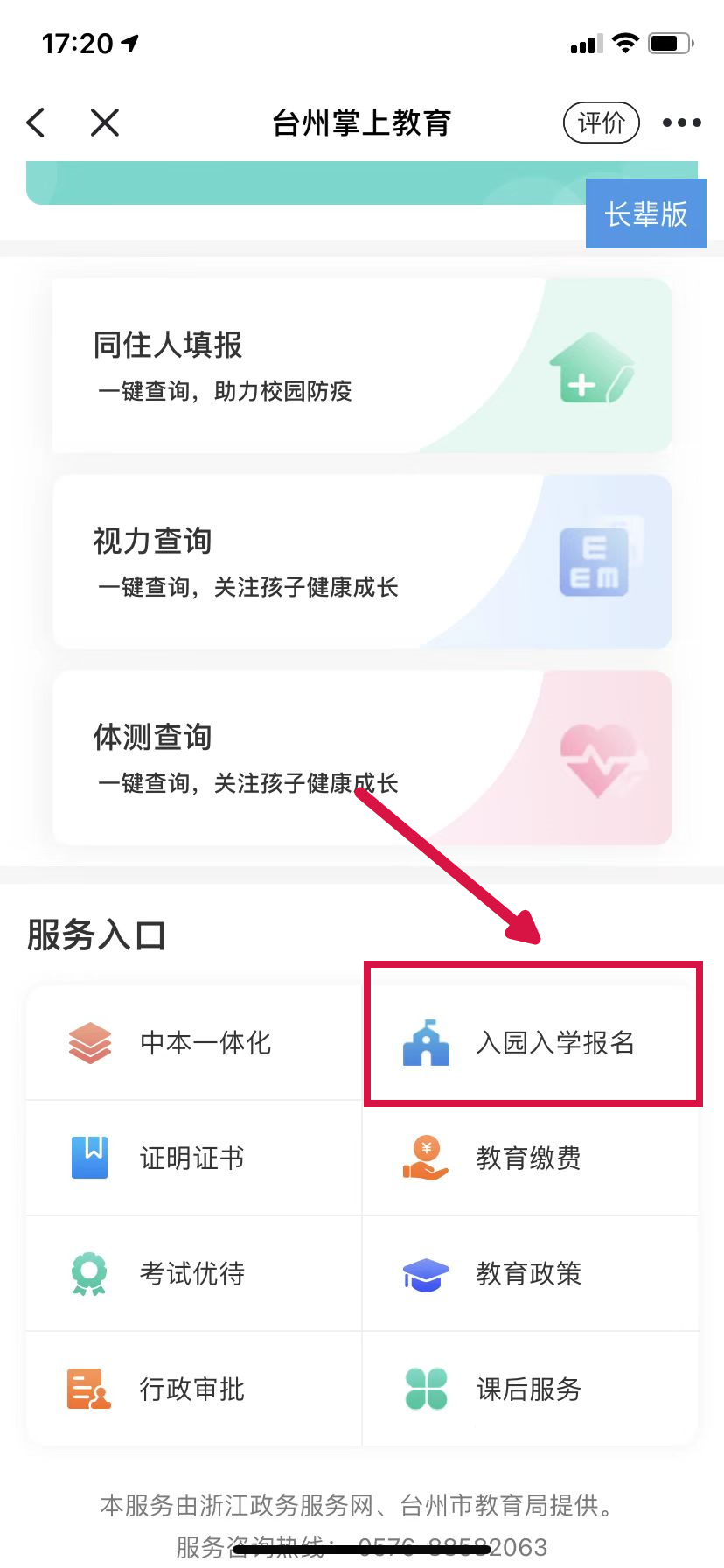Select 中本一体化 service

(194, 1043)
